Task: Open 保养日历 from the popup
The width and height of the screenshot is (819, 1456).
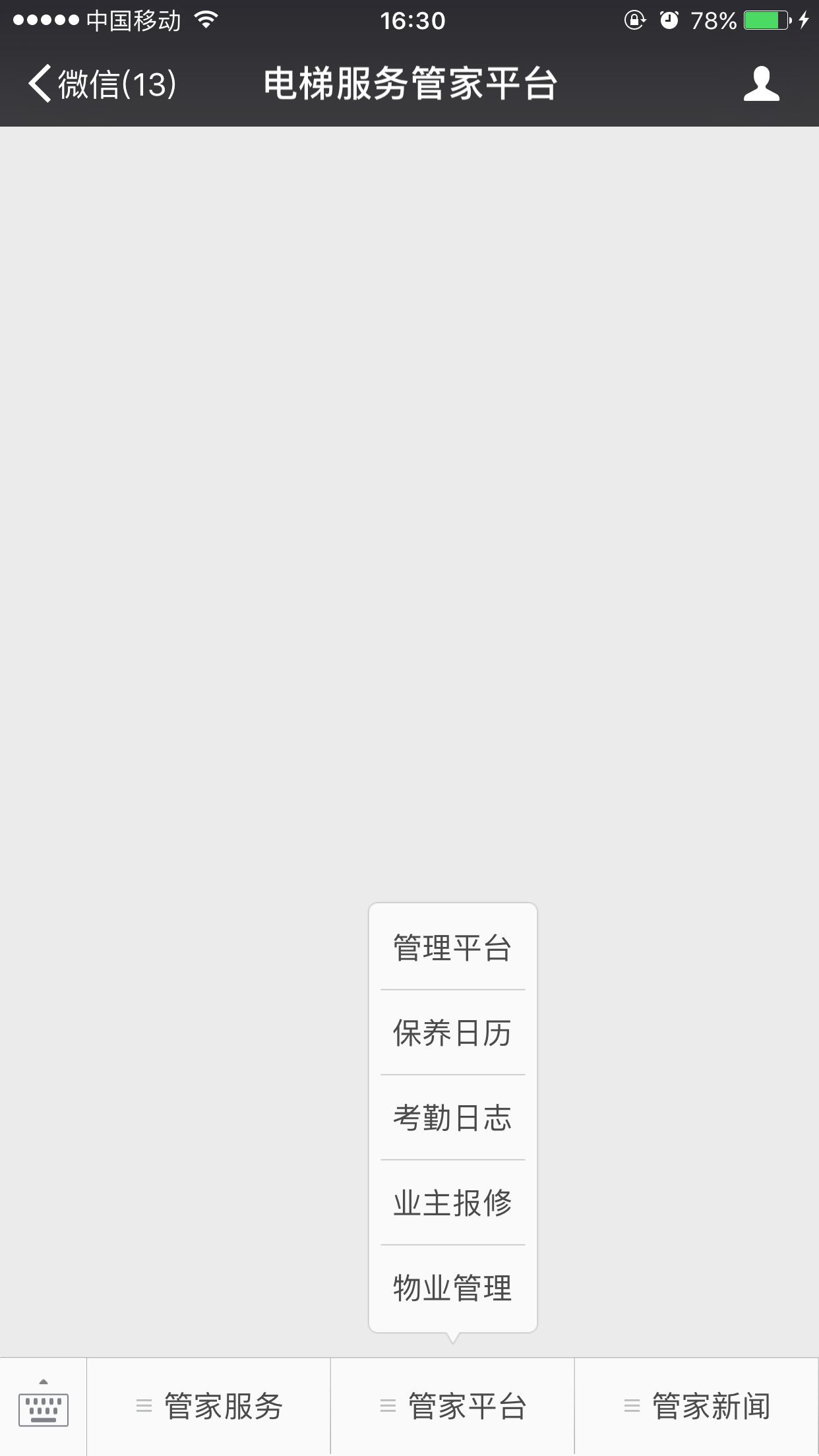Action: (453, 1033)
